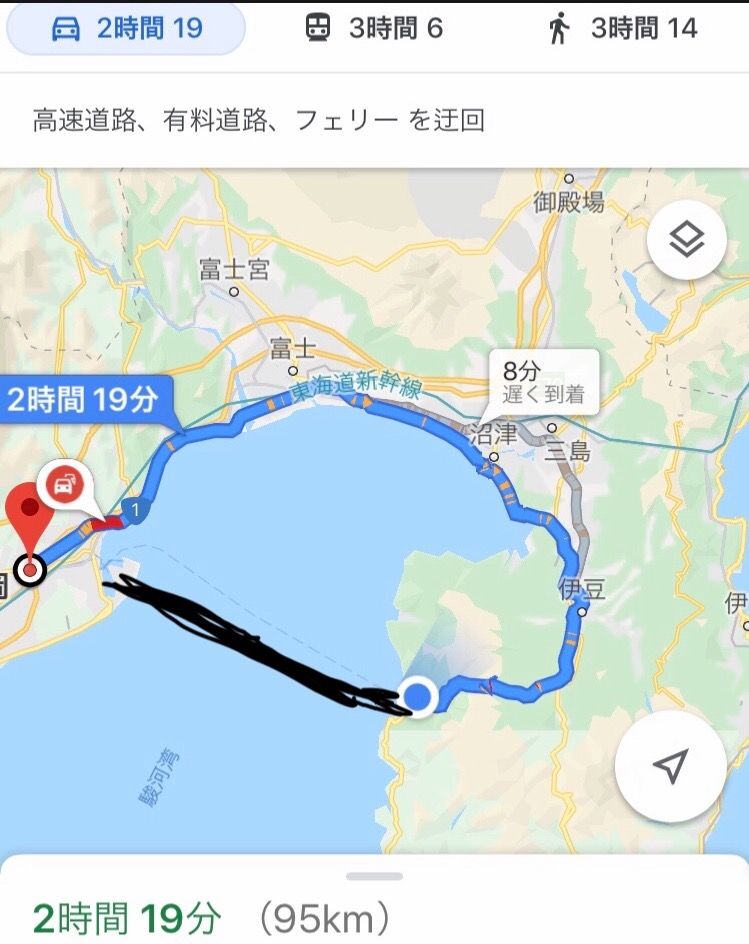Image resolution: width=749 pixels, height=944 pixels.
Task: Tap the traffic incident marker on the route
Action: click(64, 488)
